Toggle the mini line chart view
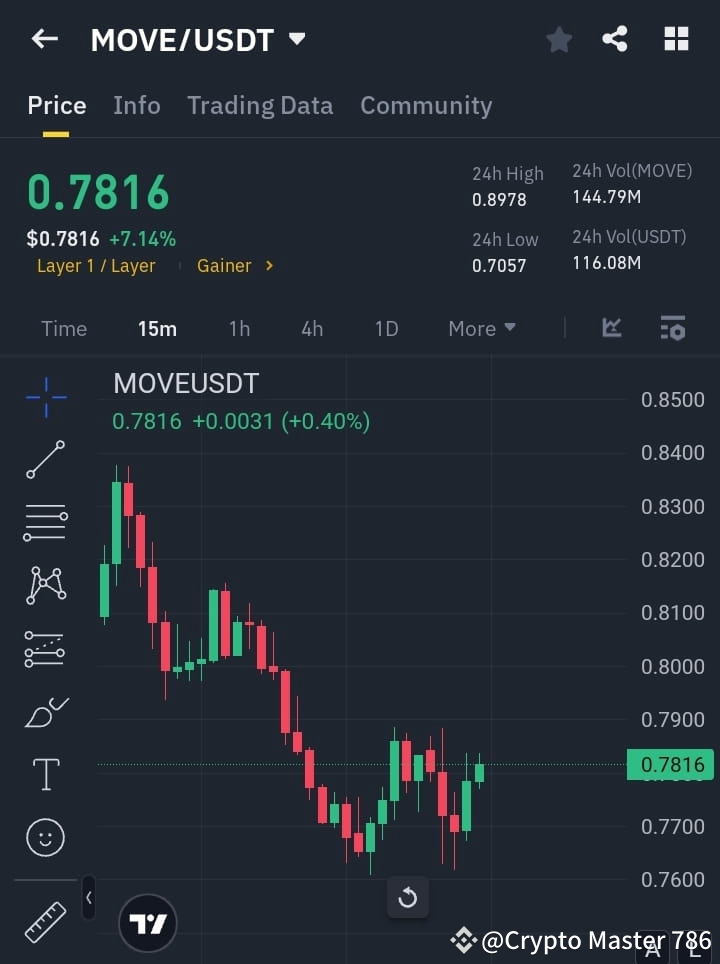The height and width of the screenshot is (964, 720). pos(610,328)
